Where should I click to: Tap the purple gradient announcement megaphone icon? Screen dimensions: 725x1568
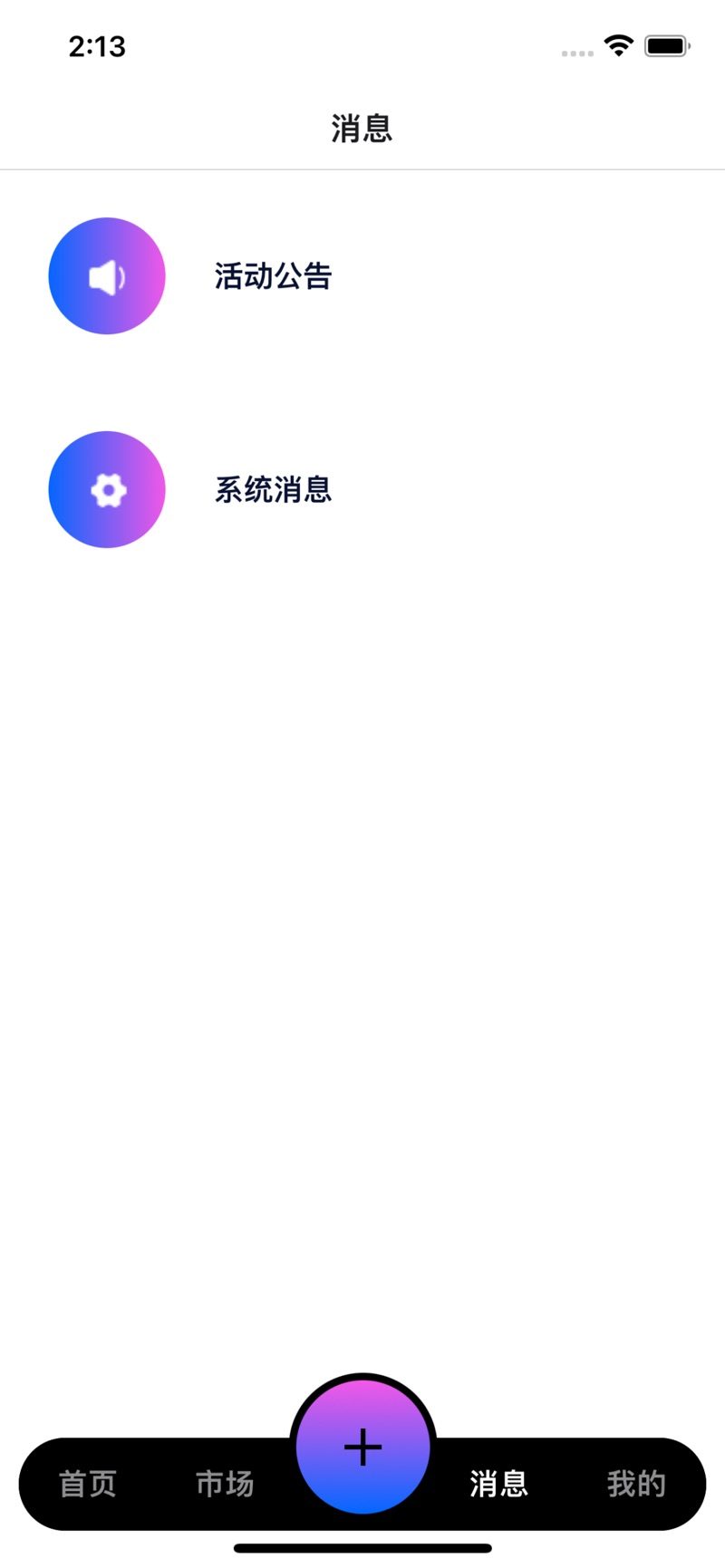click(x=106, y=275)
